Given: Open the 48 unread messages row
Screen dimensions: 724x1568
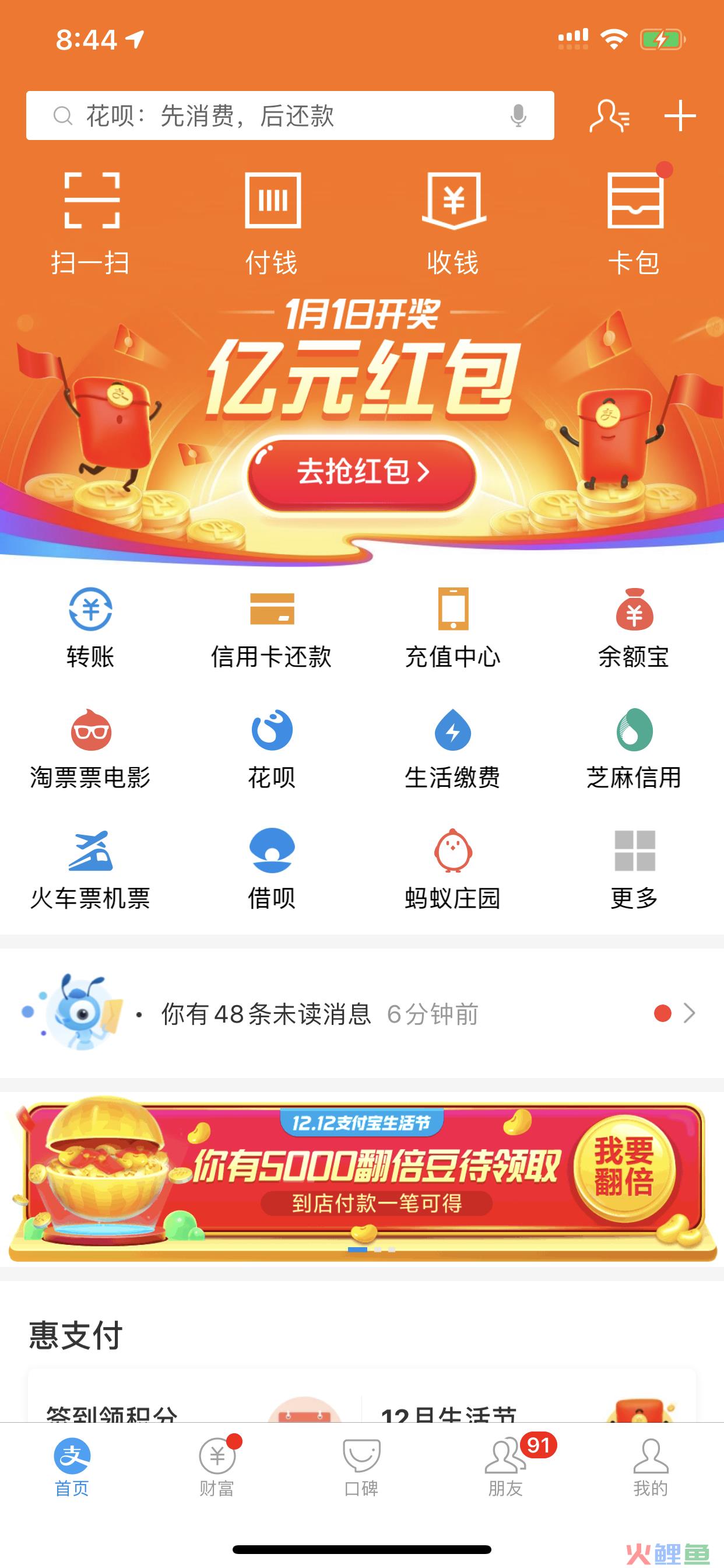Looking at the screenshot, I should point(361,1013).
